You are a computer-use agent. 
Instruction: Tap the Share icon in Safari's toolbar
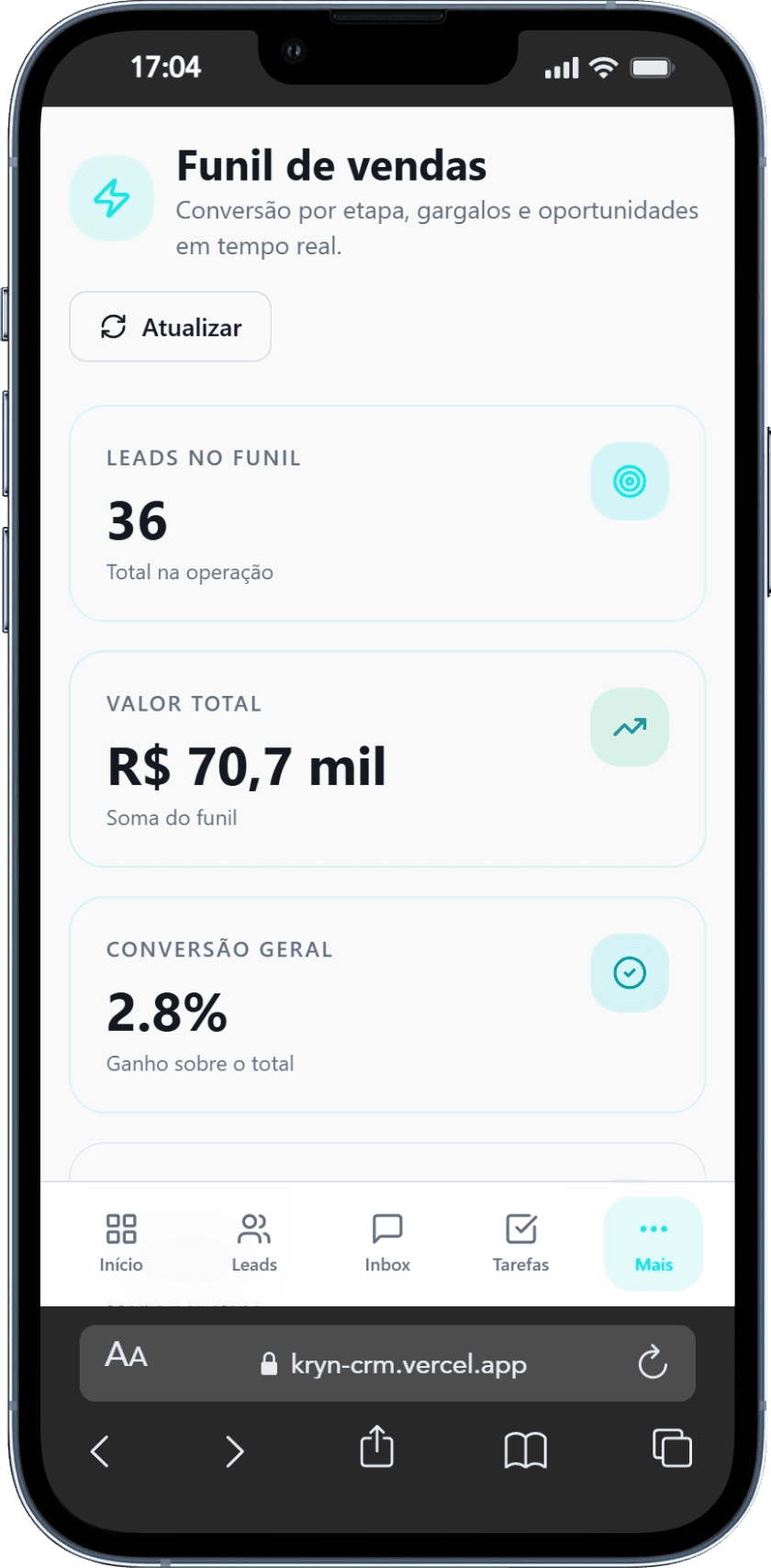tap(379, 1449)
